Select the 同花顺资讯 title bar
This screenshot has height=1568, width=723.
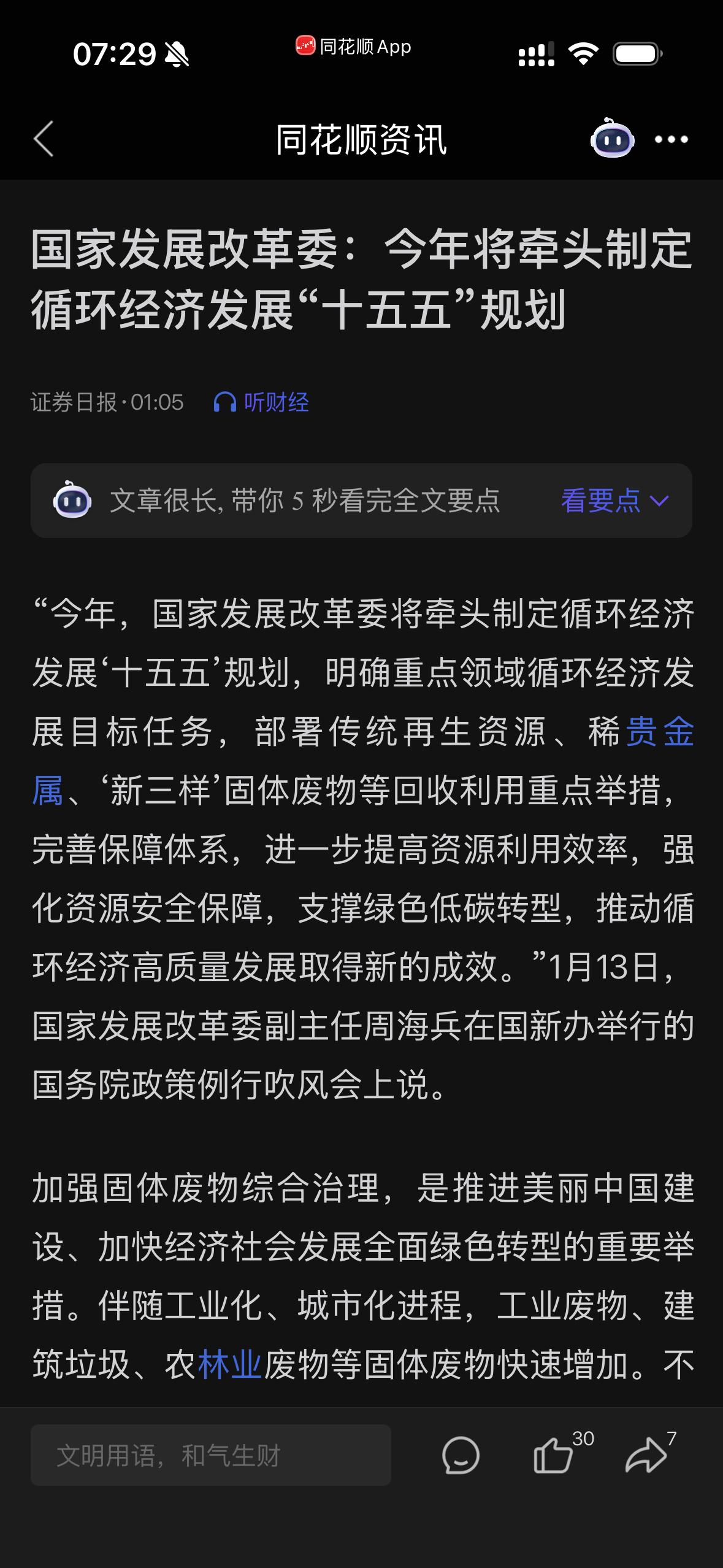click(x=361, y=140)
